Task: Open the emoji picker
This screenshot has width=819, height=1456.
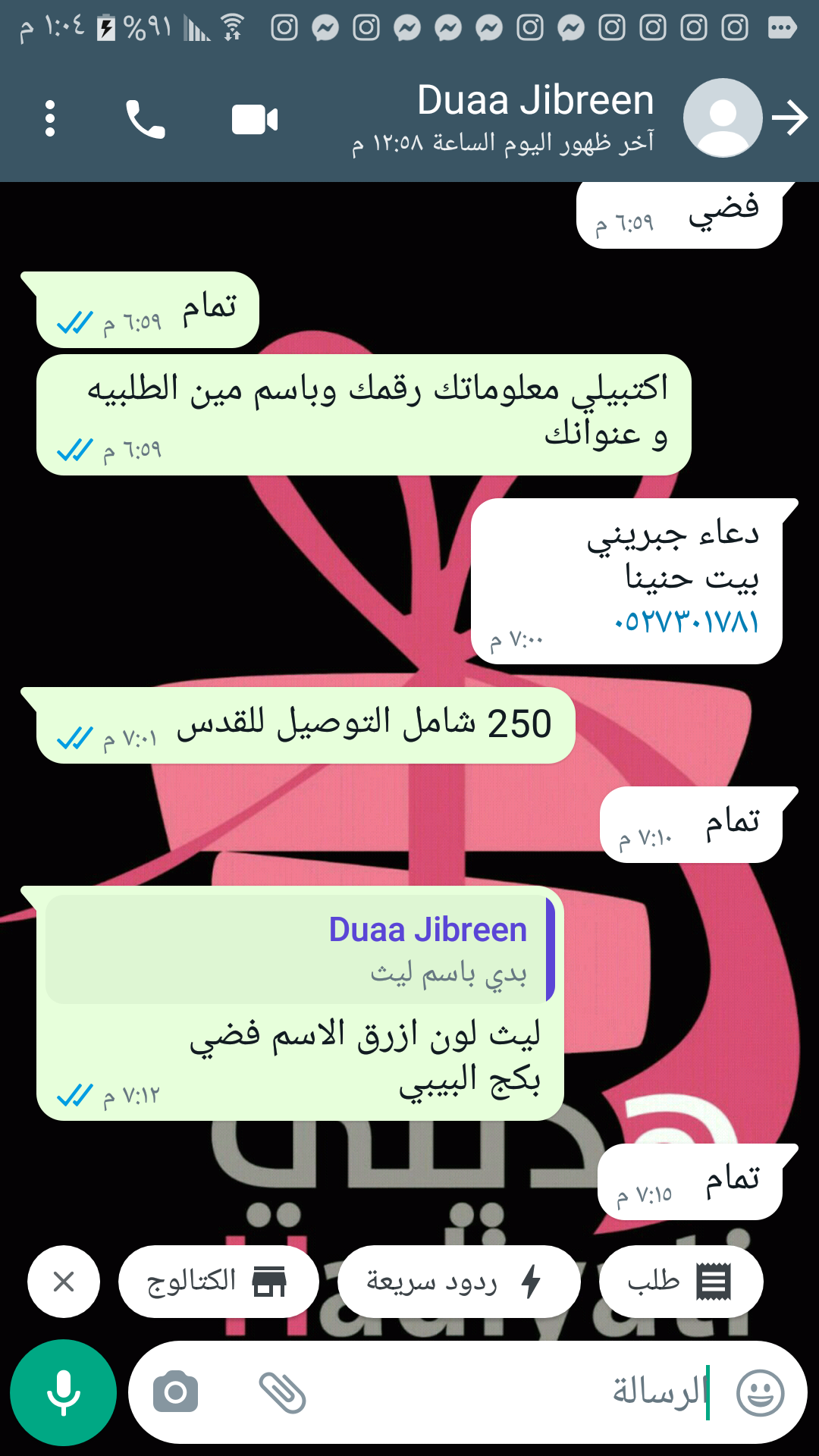Action: pos(760,1392)
